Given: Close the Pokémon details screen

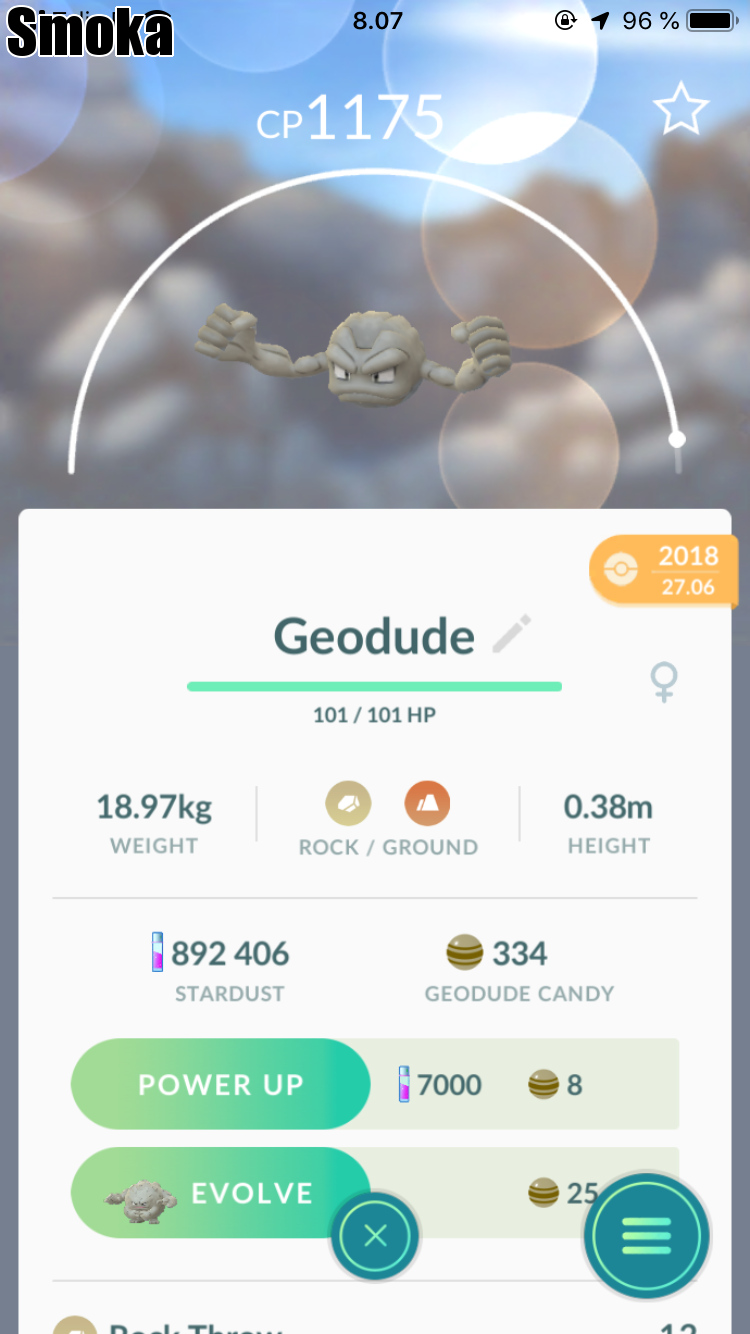Looking at the screenshot, I should [x=375, y=1237].
